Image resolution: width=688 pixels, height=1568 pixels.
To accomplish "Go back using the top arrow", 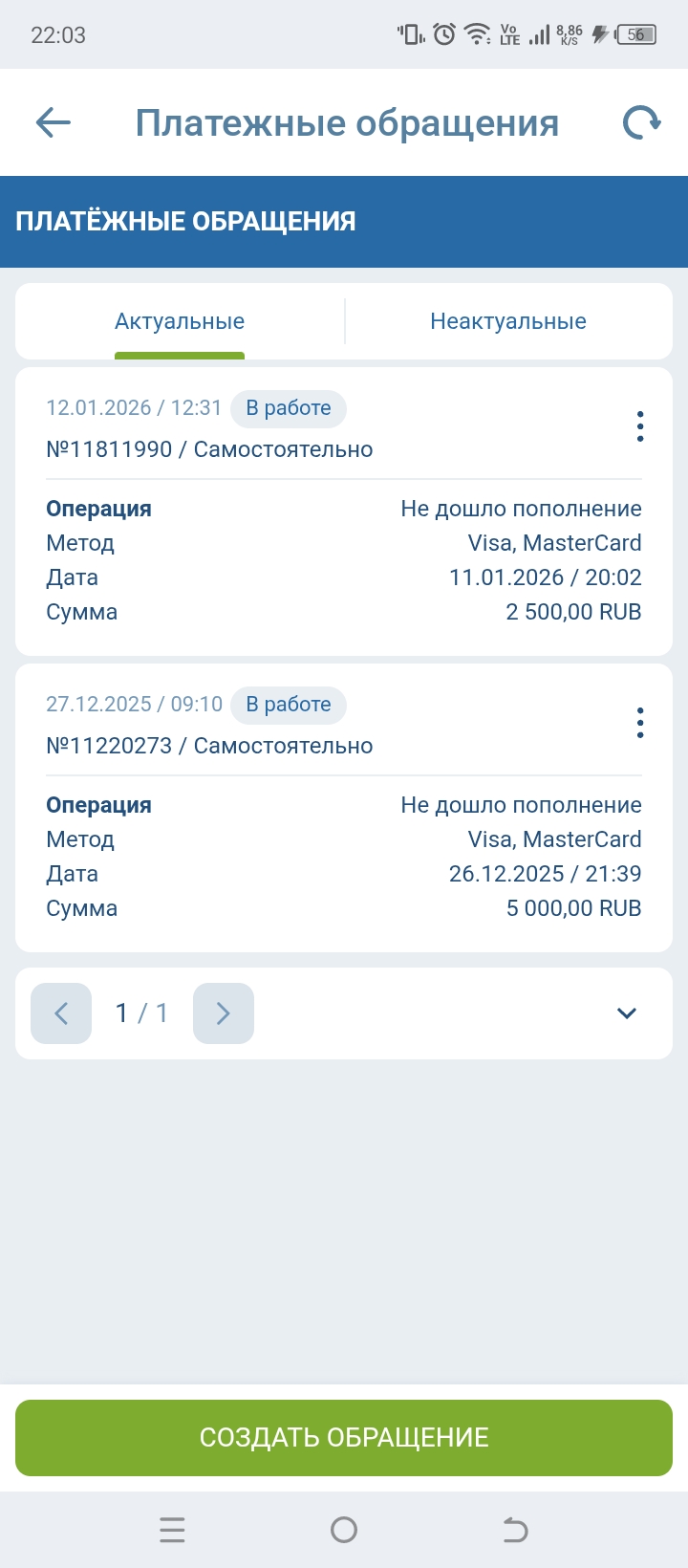I will click(x=54, y=122).
